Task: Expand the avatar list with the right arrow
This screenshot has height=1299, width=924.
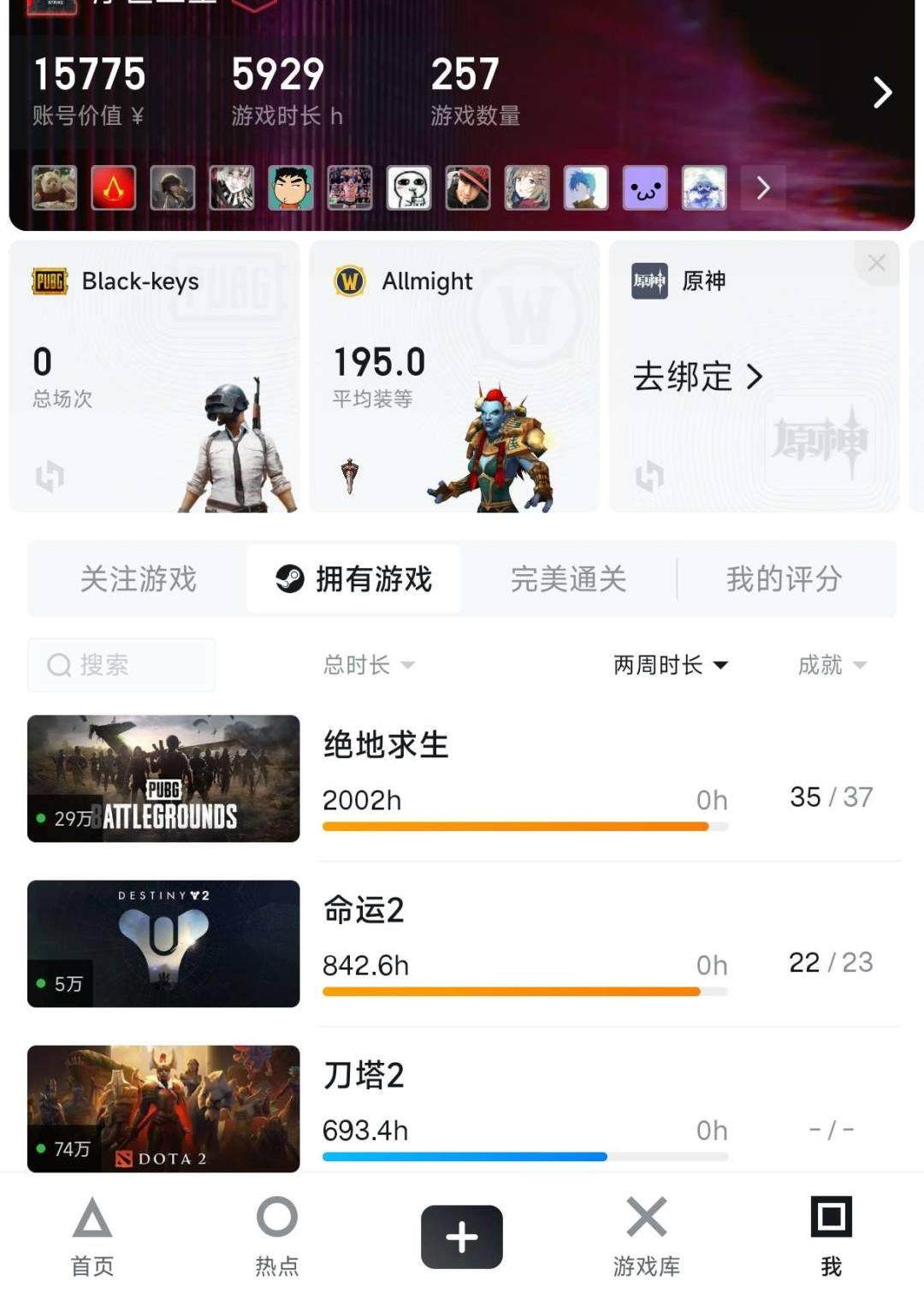Action: pyautogui.click(x=761, y=187)
